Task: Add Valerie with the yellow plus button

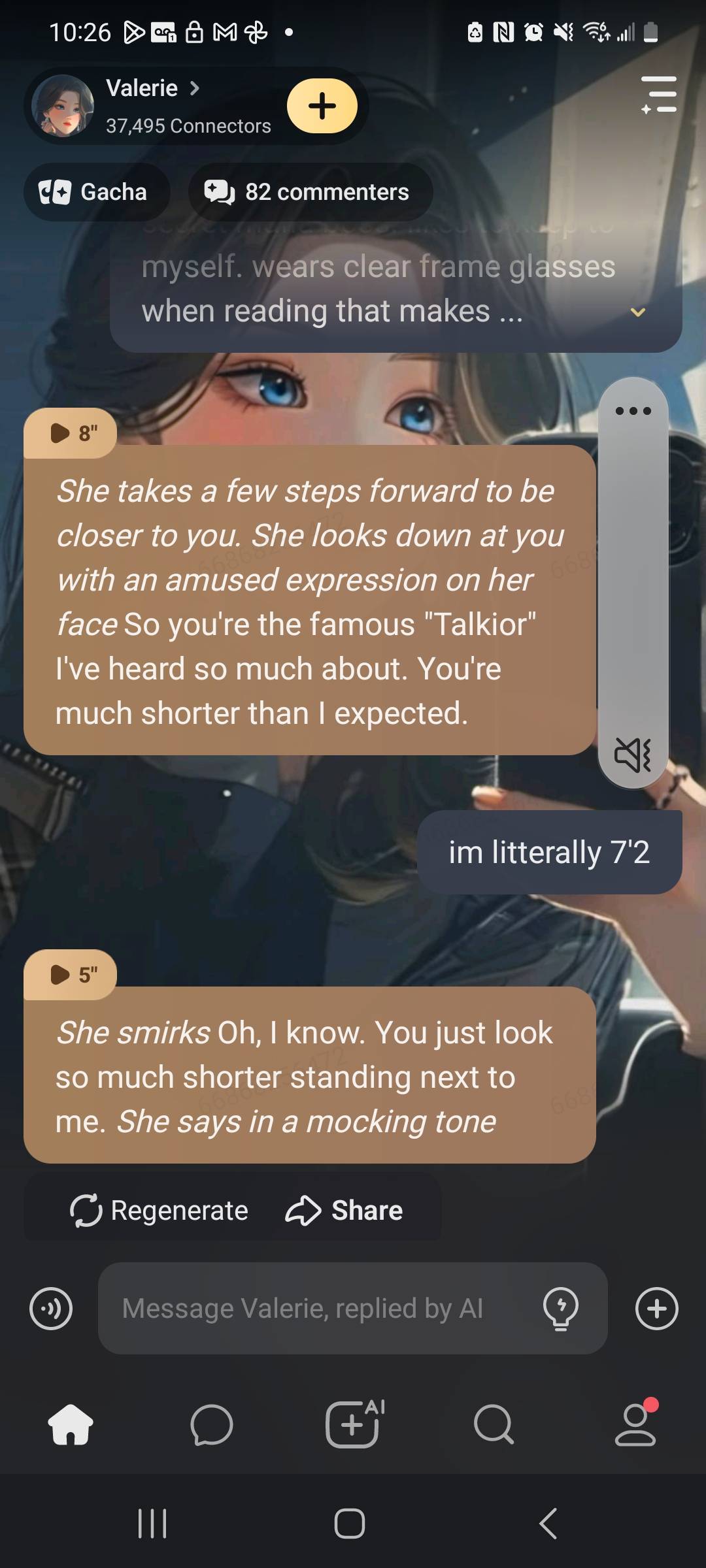Action: click(322, 106)
